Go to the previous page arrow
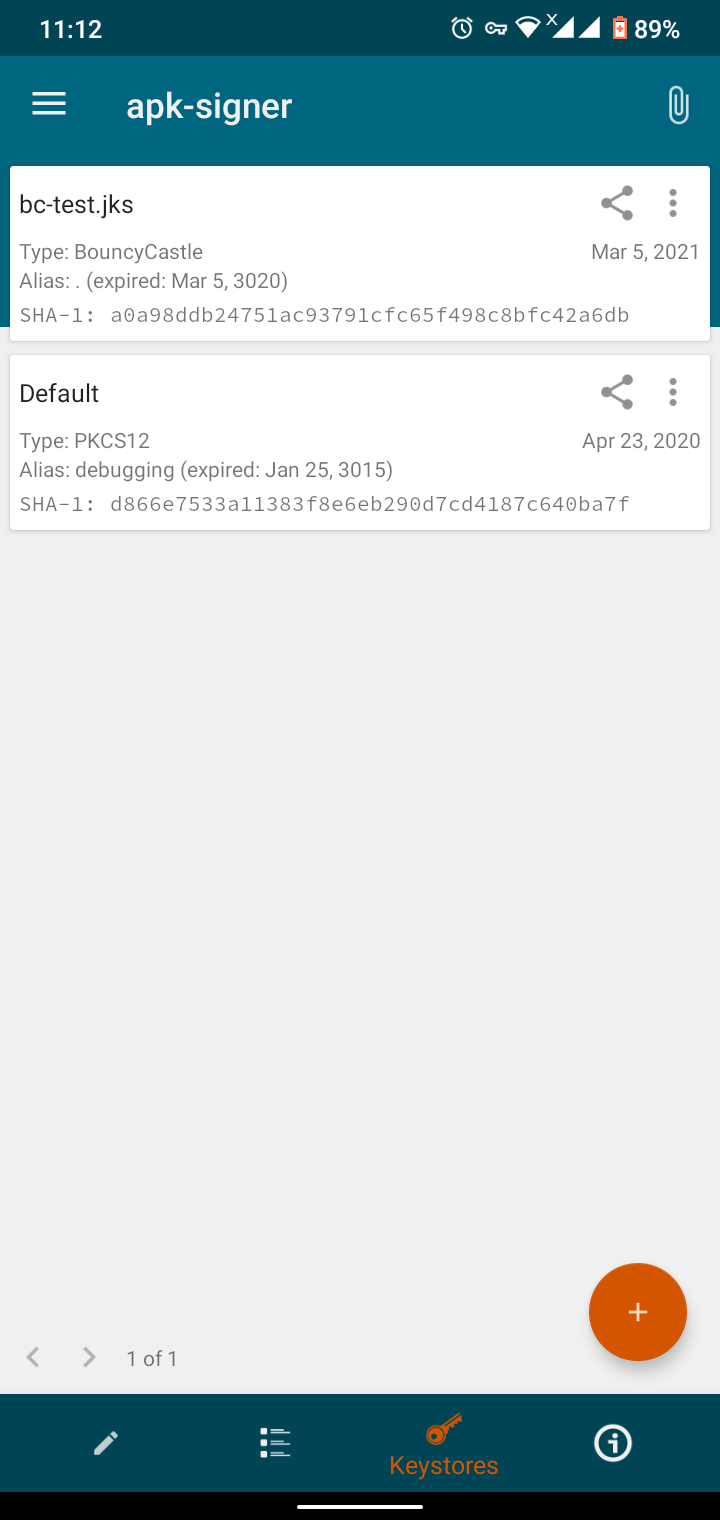This screenshot has width=720, height=1520. tap(33, 1357)
